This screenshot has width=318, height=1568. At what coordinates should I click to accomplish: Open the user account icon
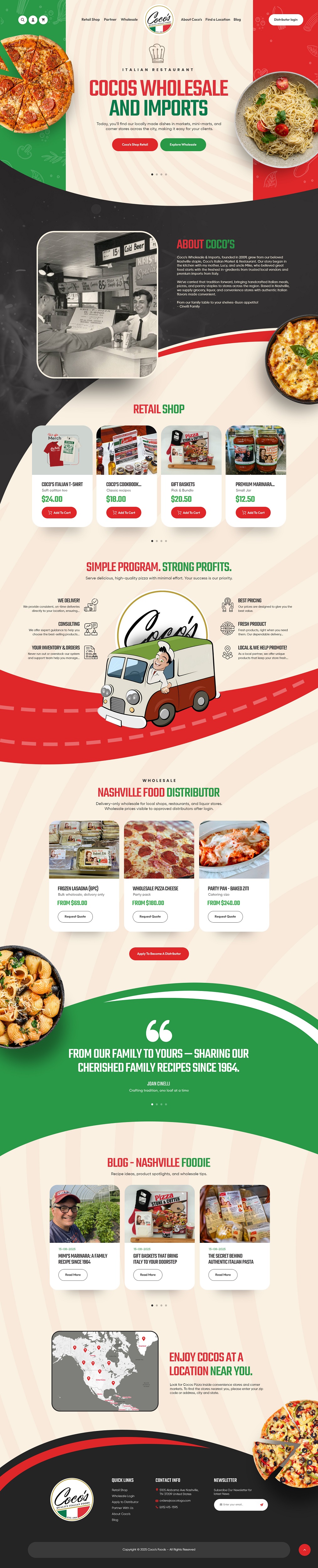(33, 19)
